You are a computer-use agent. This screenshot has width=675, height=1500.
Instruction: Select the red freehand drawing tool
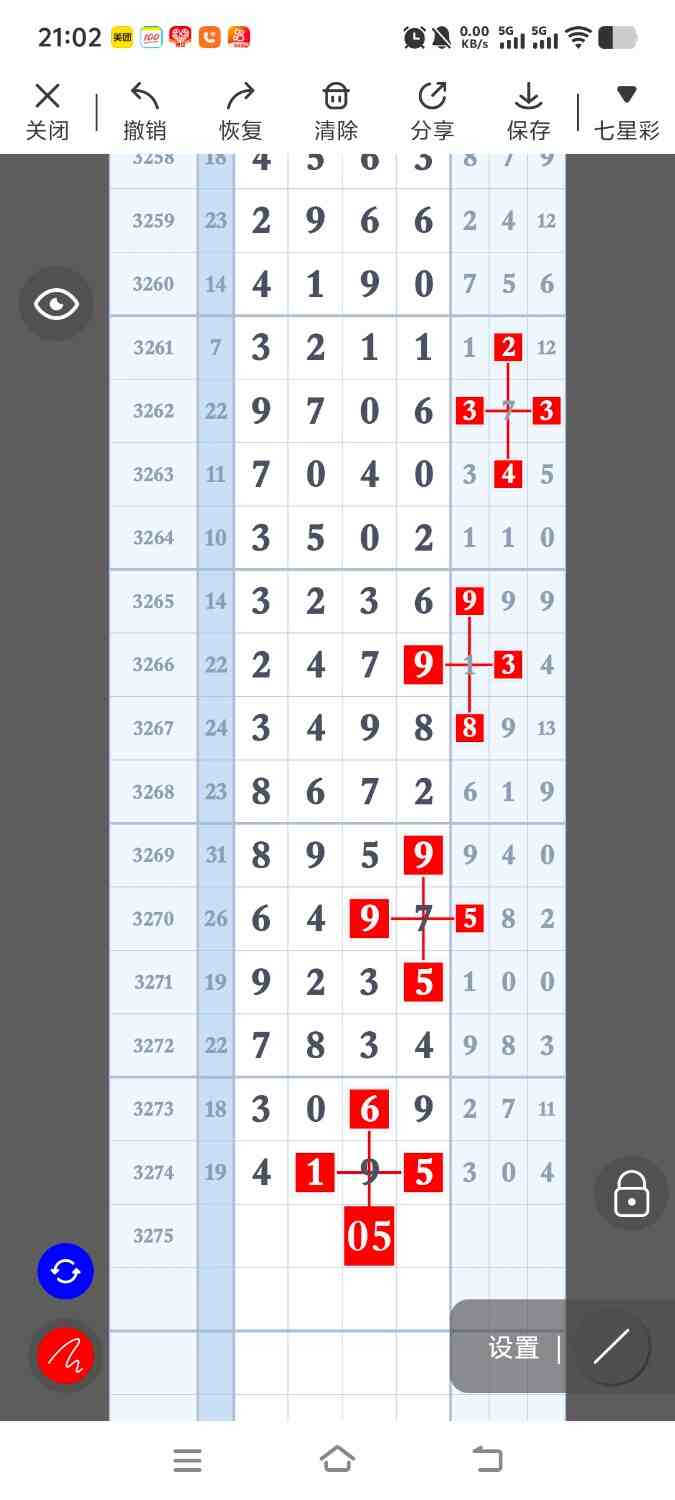click(x=65, y=1355)
